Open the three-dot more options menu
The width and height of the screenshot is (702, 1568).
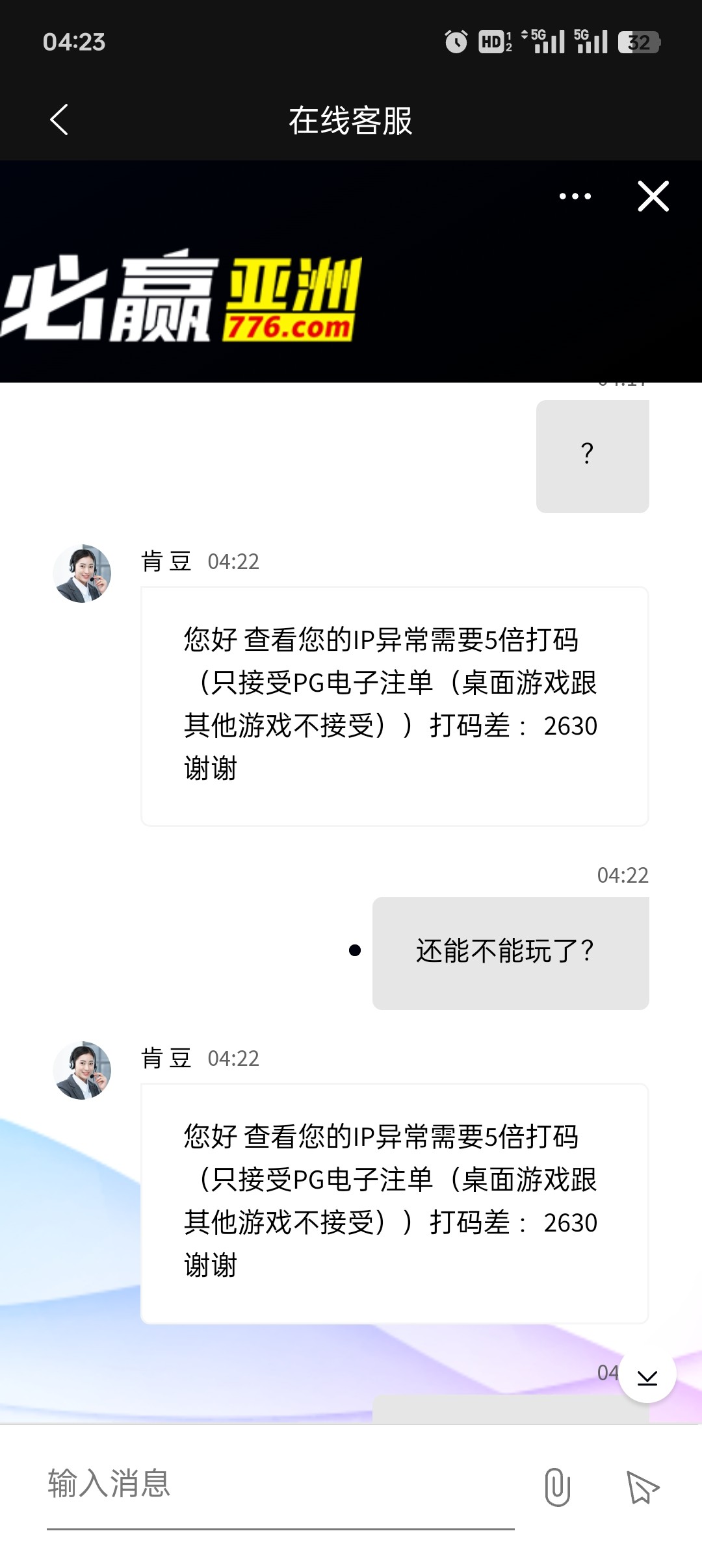pos(575,196)
